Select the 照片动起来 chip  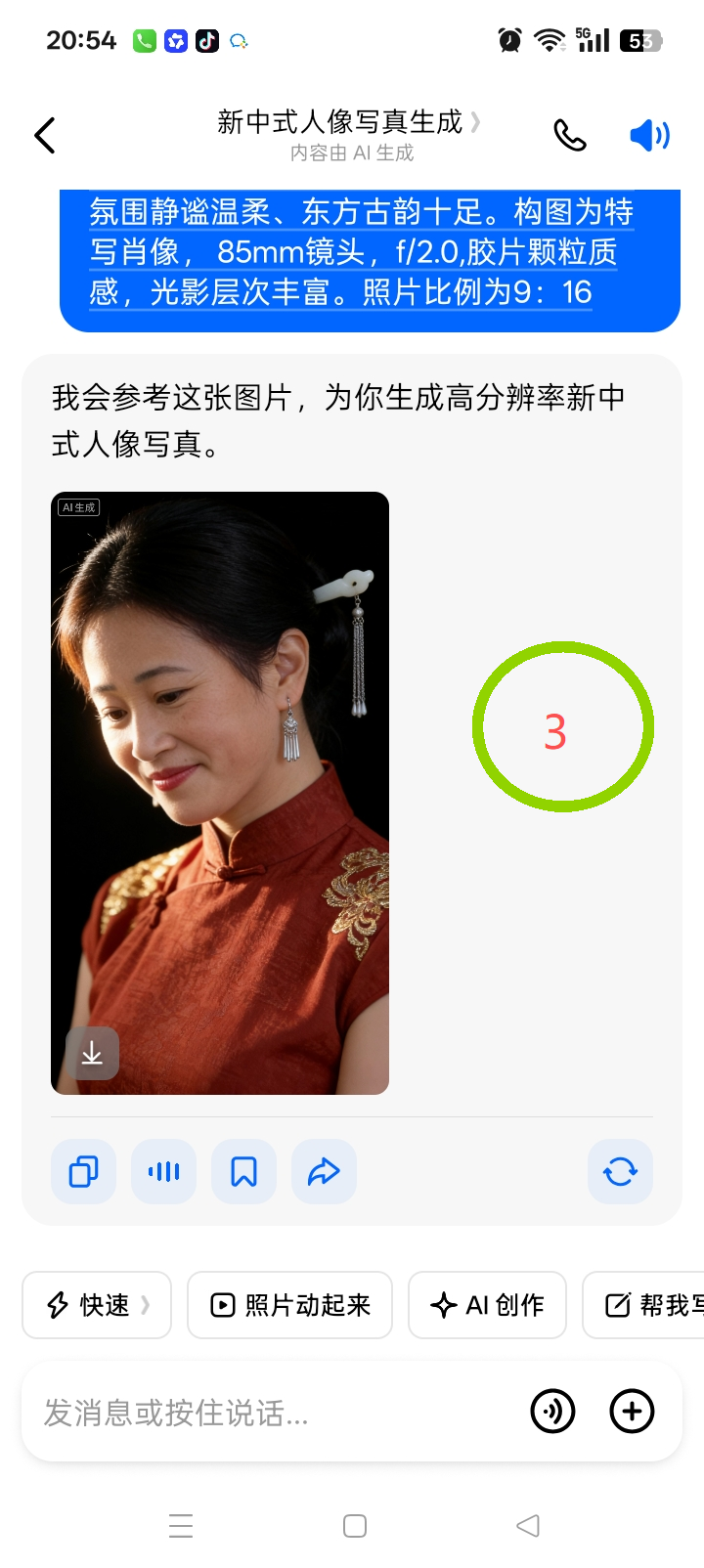click(289, 1305)
